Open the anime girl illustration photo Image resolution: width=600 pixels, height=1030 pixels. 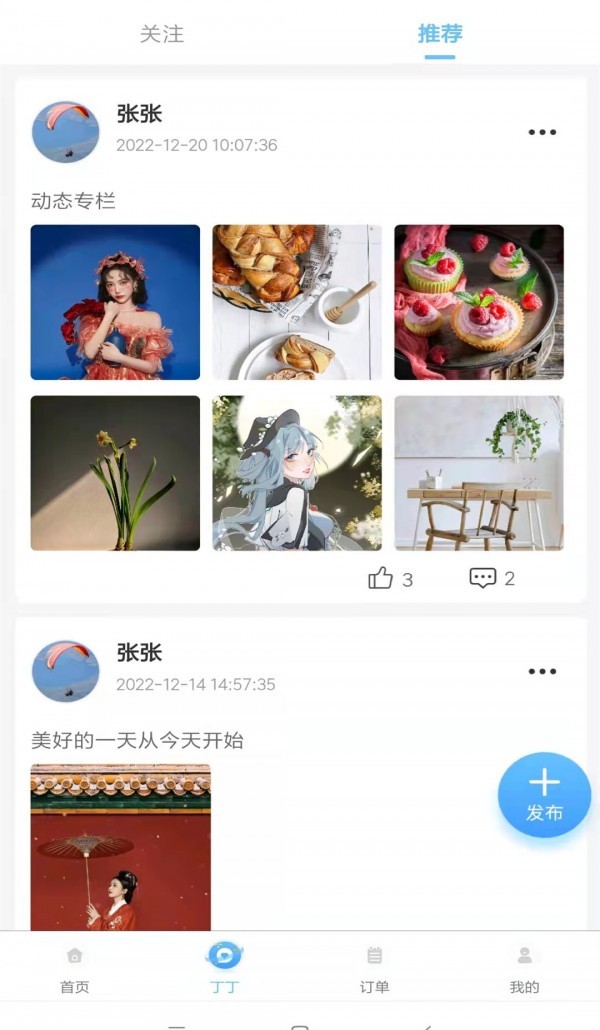[297, 473]
